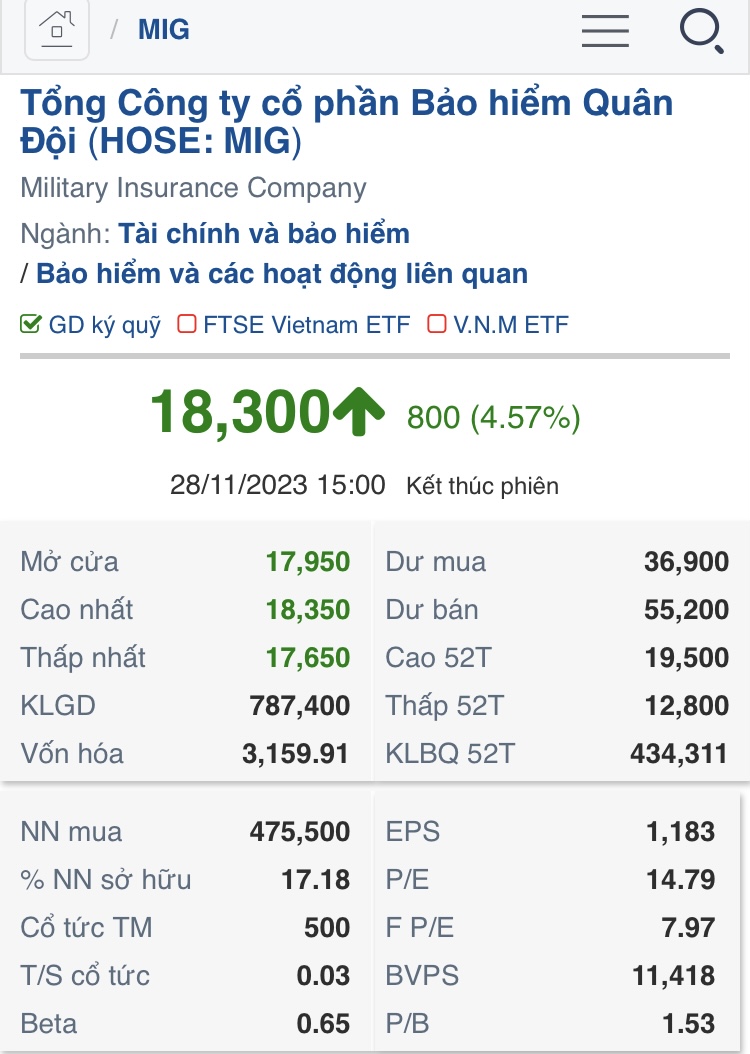The height and width of the screenshot is (1054, 750).
Task: Open industry link Tài chính và bảo hiểm
Action: pyautogui.click(x=264, y=234)
